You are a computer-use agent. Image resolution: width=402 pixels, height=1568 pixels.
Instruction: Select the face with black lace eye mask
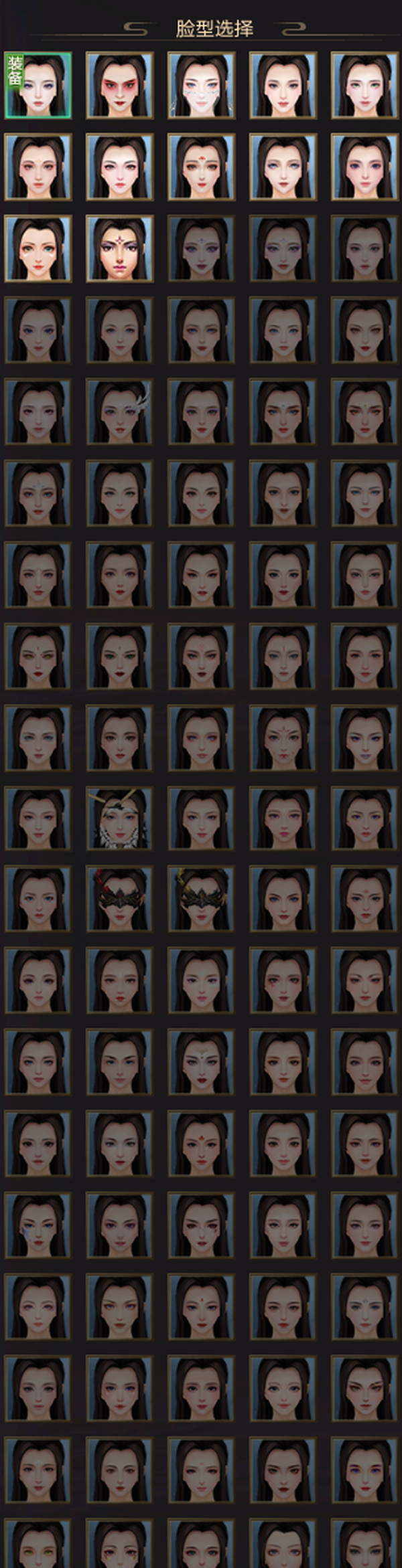(119, 901)
